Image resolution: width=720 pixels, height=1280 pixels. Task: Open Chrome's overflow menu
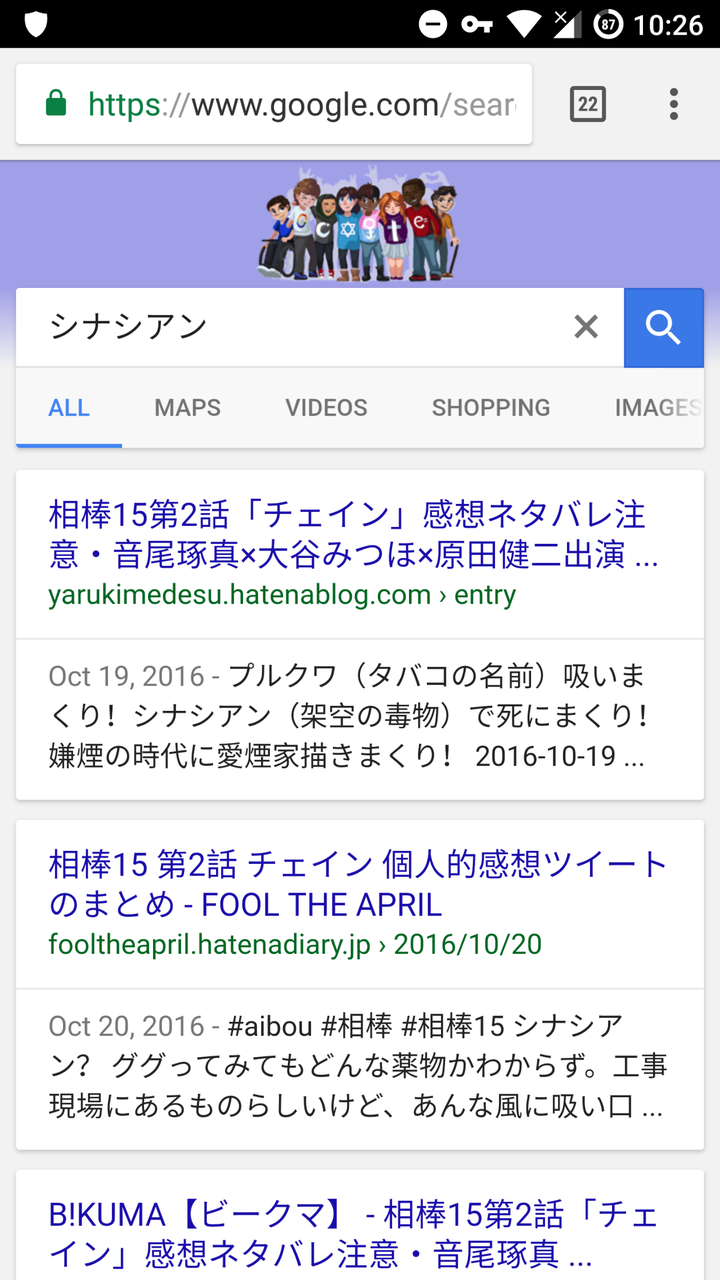(674, 104)
